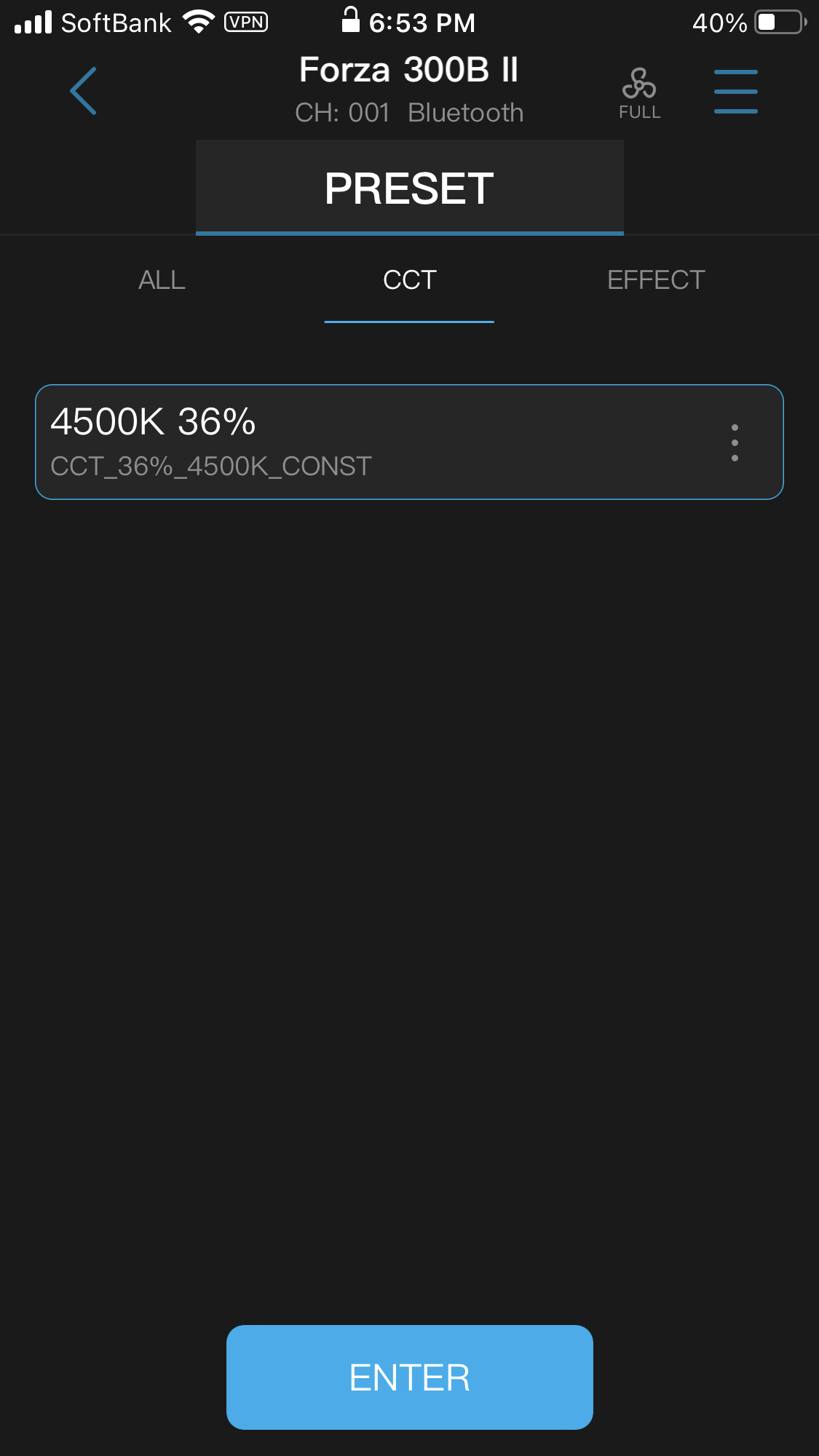The image size is (819, 1456).
Task: Open more options for 4500K 36% preset
Action: click(735, 442)
